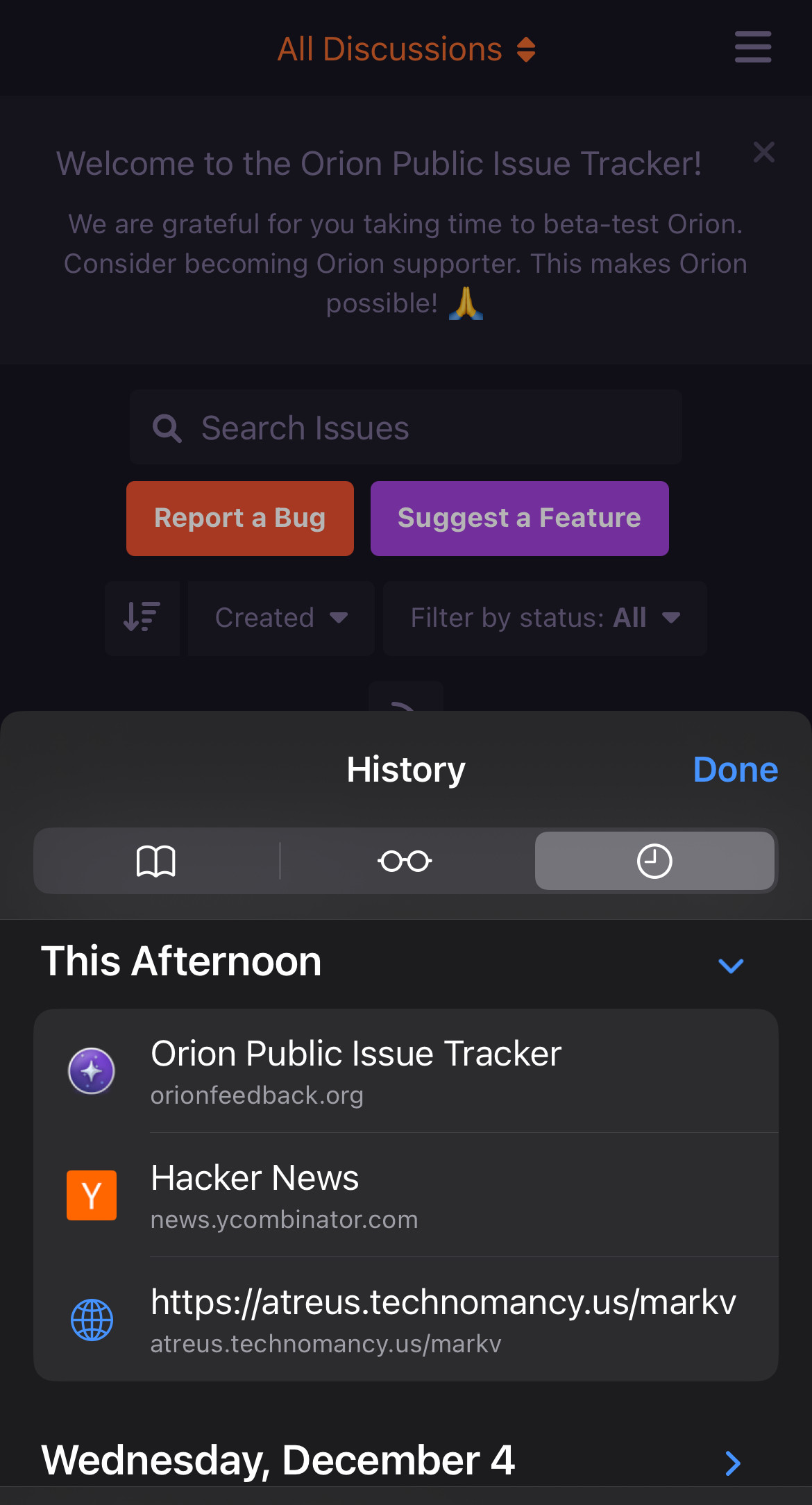Expand the Wednesday, December 4 section
This screenshot has height=1505, width=812.
(732, 1463)
